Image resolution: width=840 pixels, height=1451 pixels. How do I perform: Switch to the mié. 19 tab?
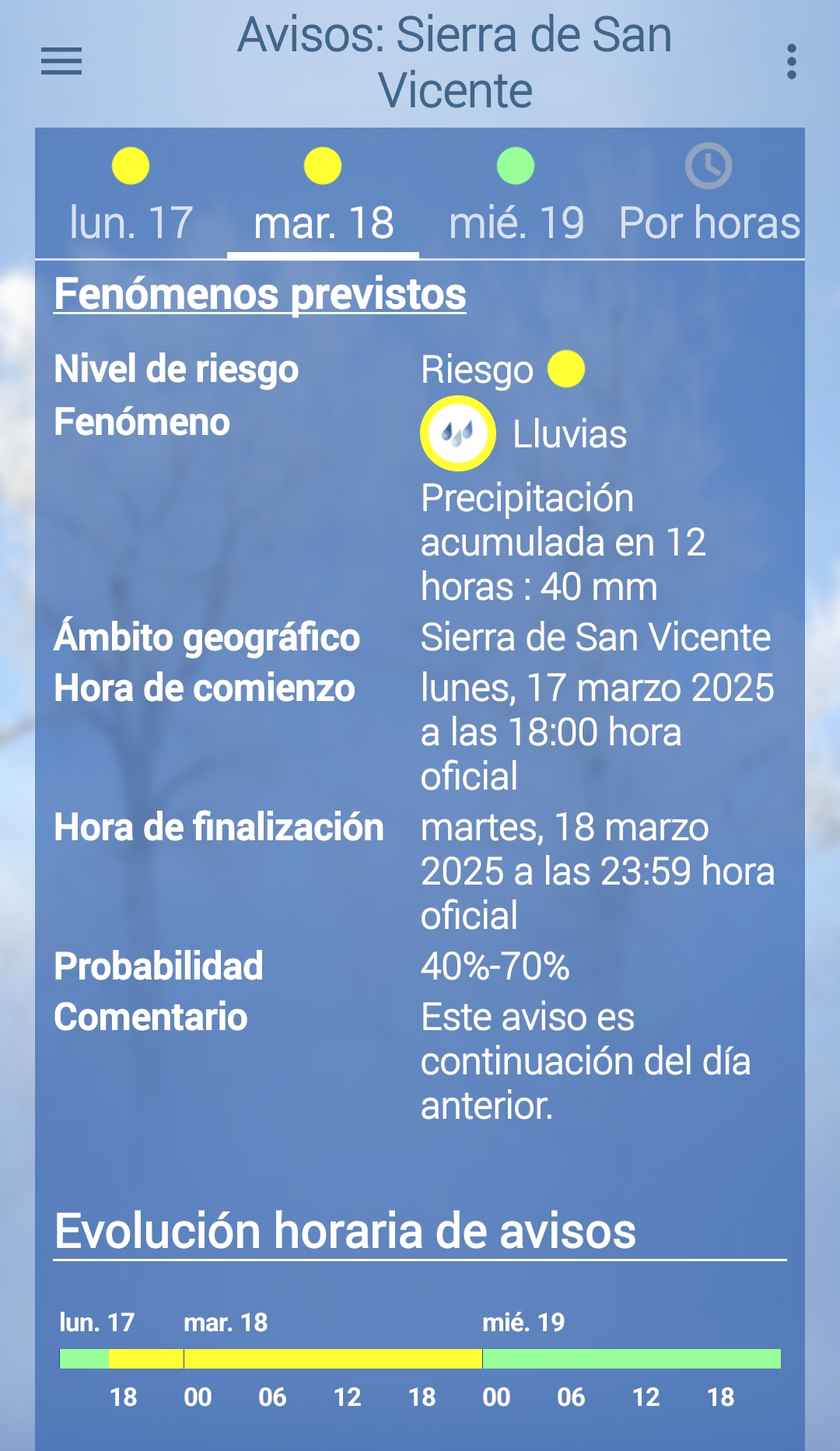click(516, 194)
